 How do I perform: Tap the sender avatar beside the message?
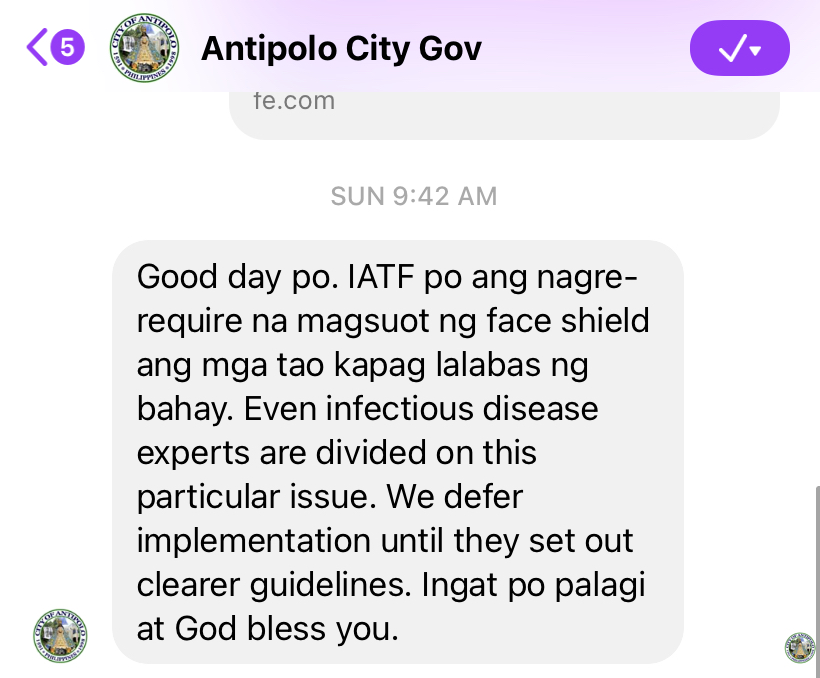point(60,635)
